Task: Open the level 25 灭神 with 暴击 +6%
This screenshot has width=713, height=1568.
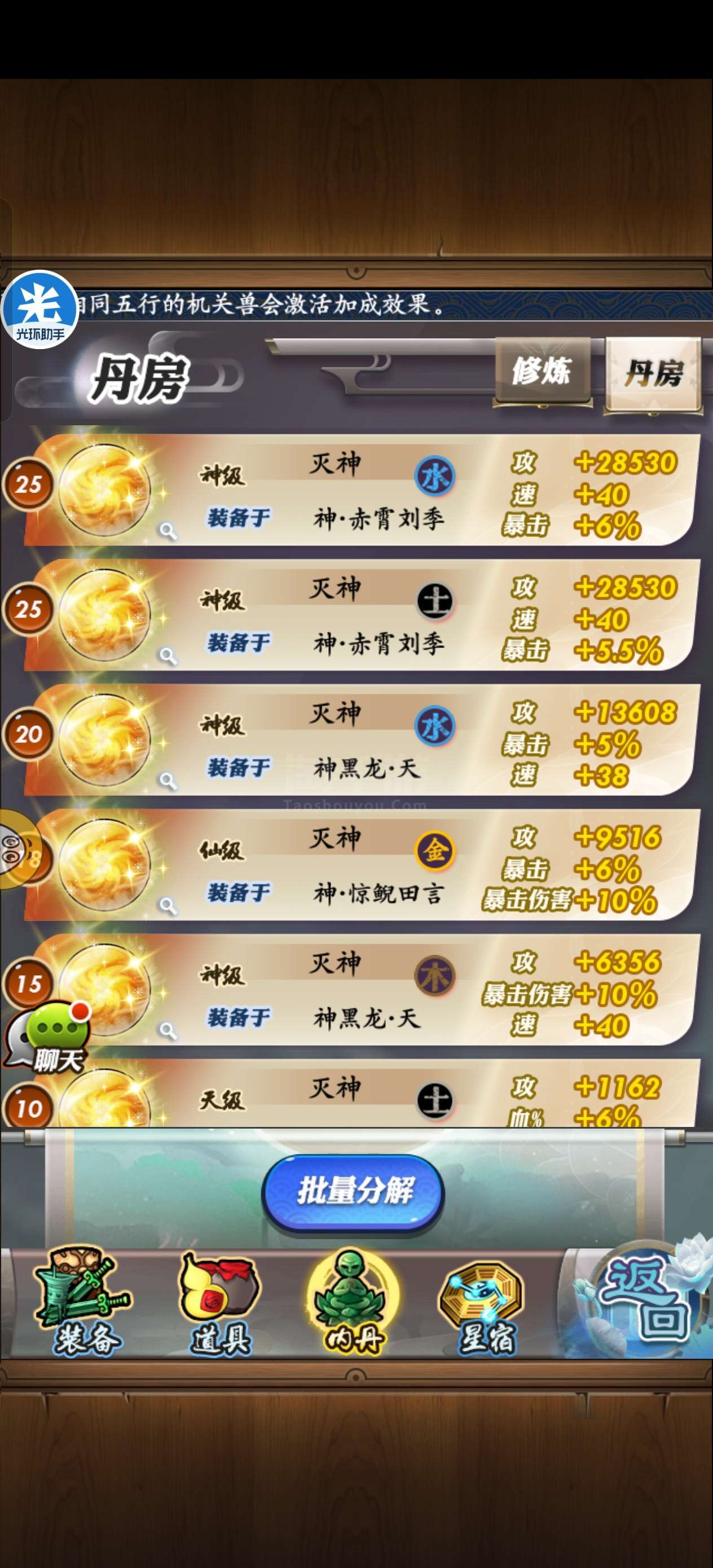Action: [359, 491]
